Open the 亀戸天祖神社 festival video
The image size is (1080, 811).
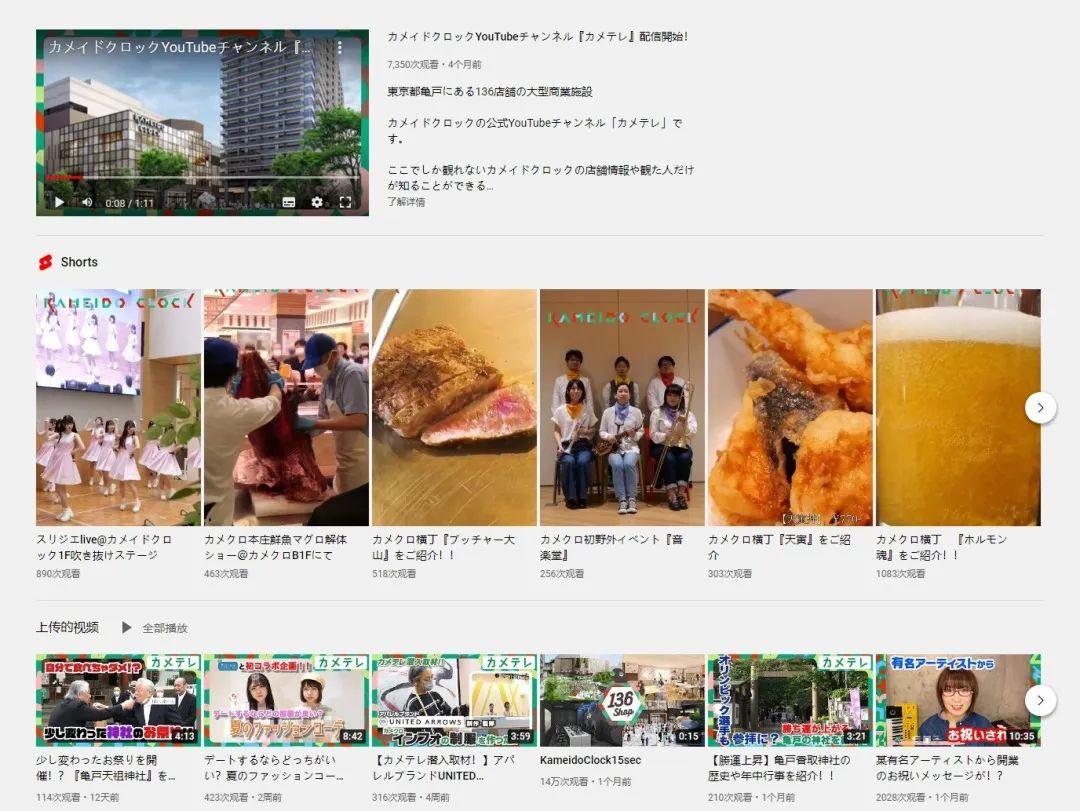point(118,700)
